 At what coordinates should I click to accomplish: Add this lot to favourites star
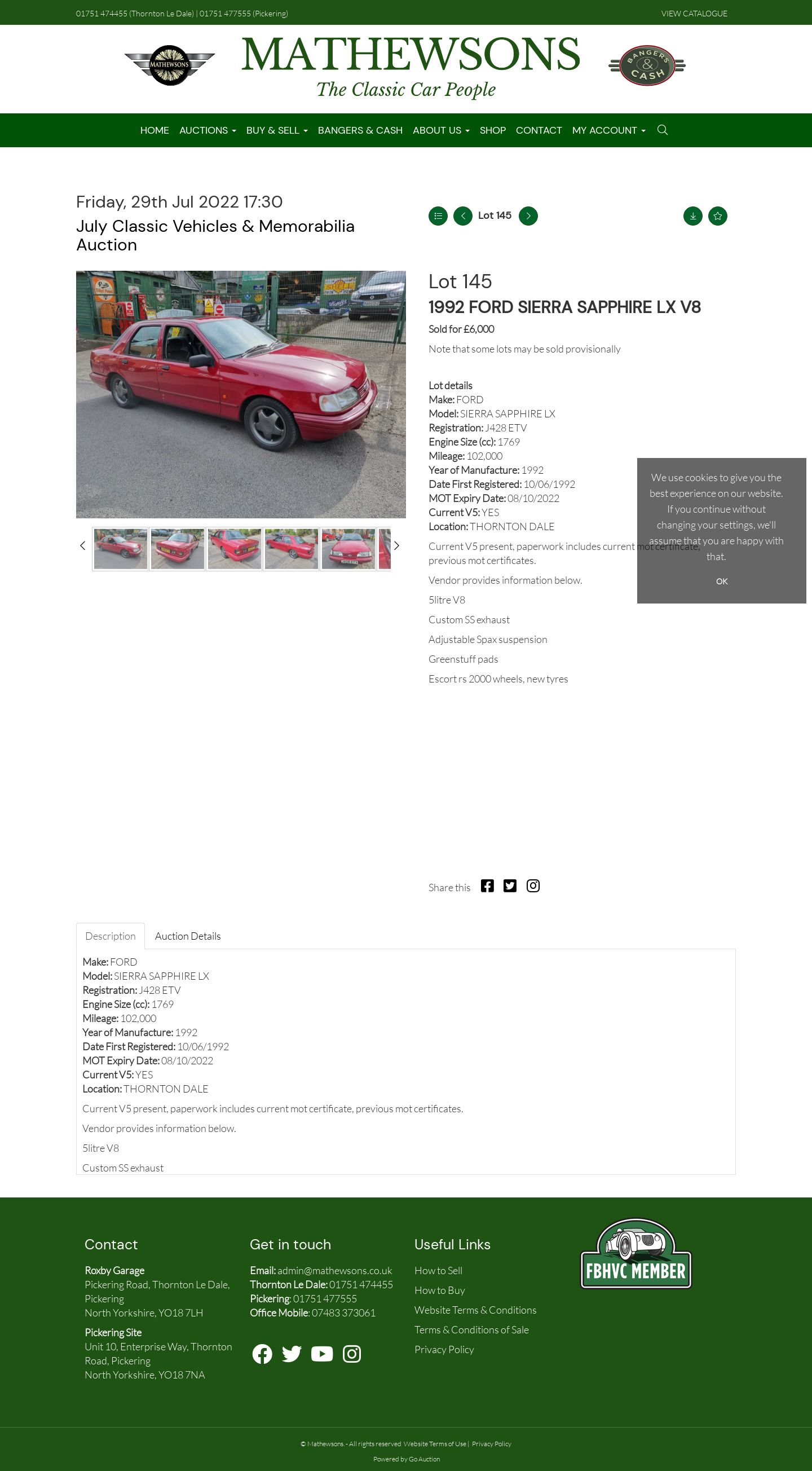[x=718, y=216]
